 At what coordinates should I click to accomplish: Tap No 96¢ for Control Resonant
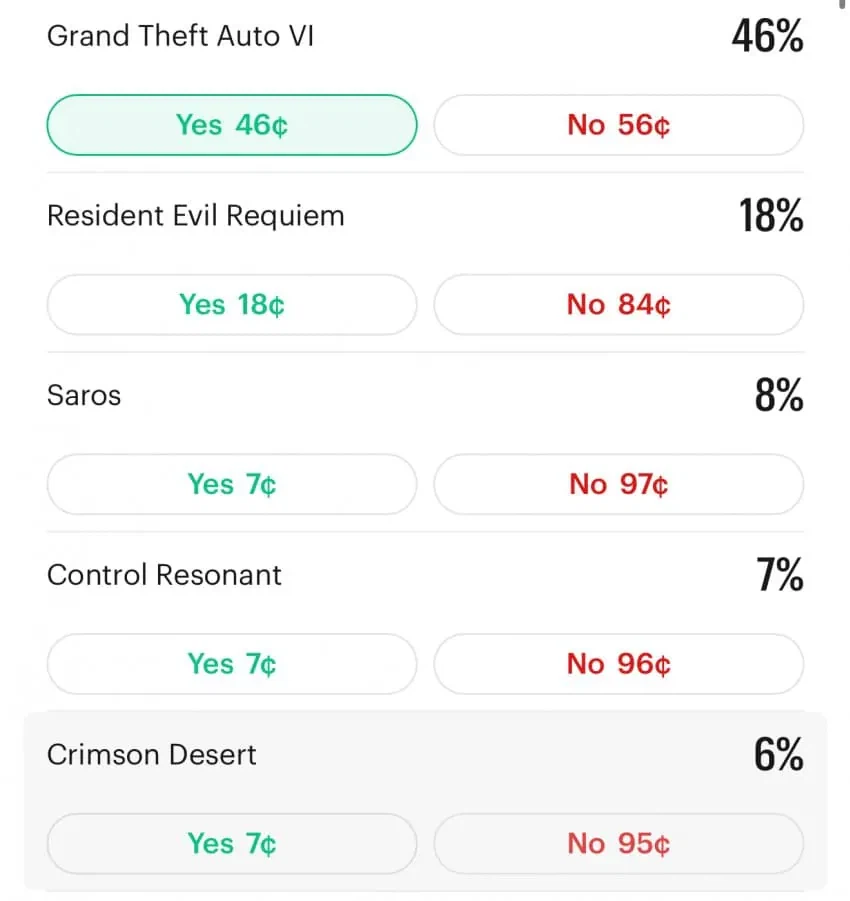pyautogui.click(x=618, y=664)
